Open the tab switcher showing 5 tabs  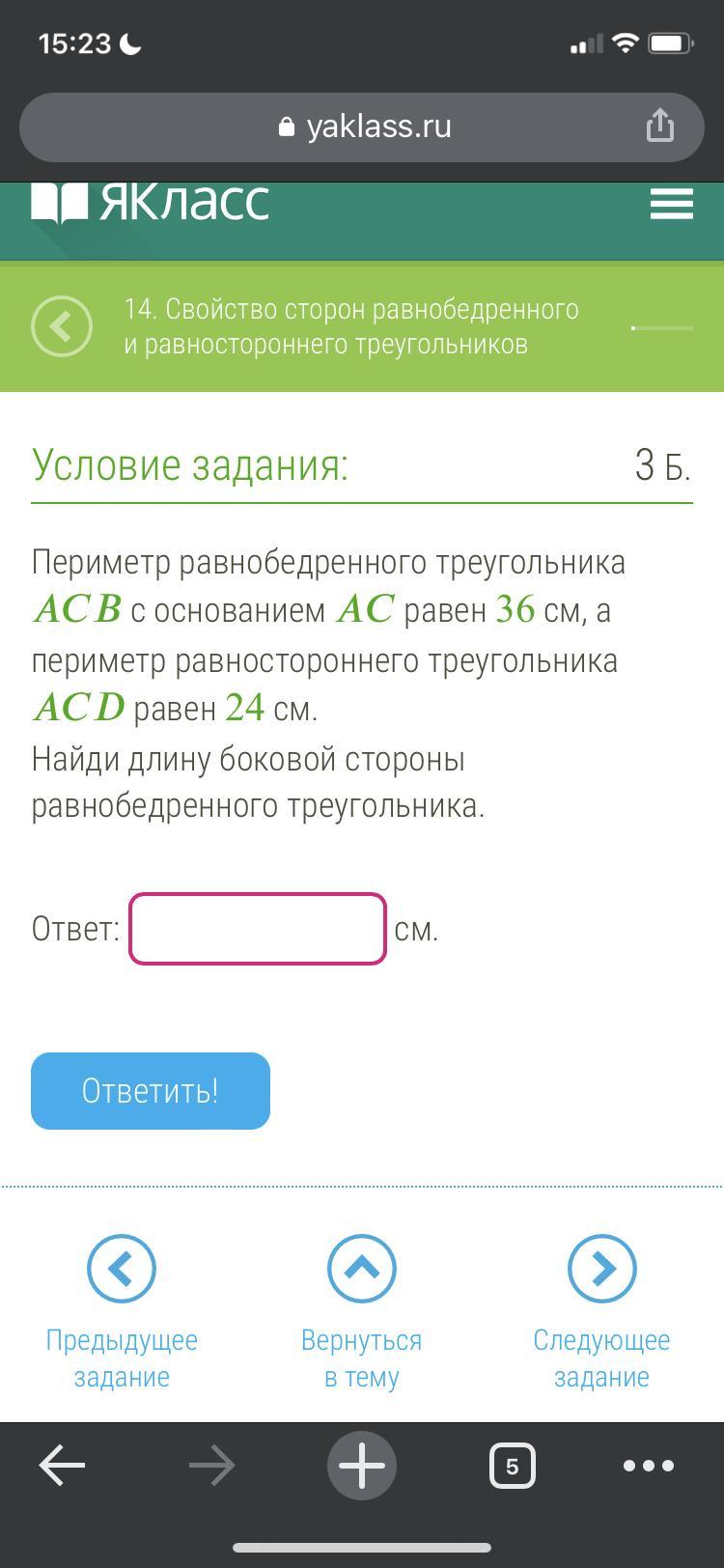(512, 1466)
